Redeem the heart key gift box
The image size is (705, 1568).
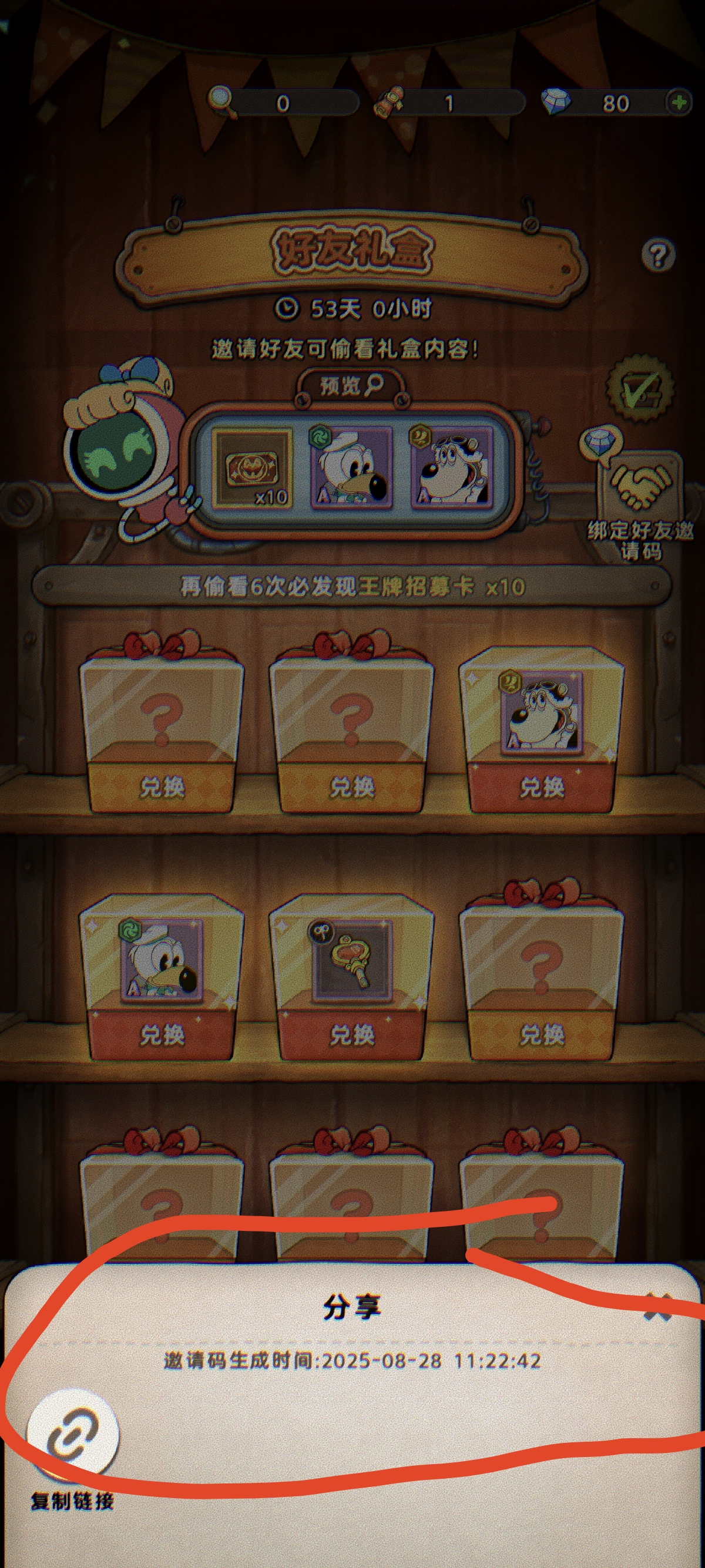pos(351,1034)
